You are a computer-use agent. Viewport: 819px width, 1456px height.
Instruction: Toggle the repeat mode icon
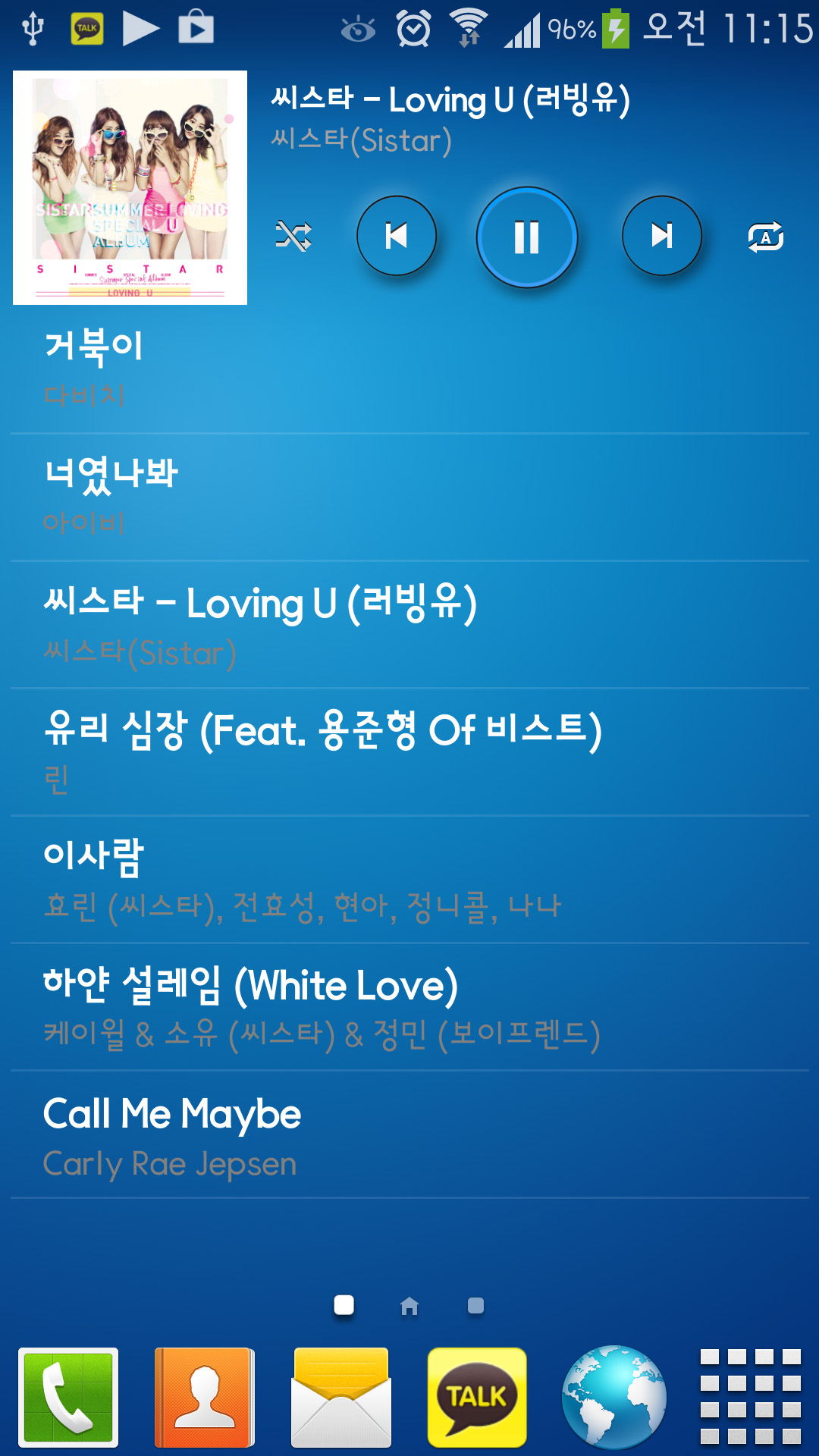pyautogui.click(x=765, y=237)
